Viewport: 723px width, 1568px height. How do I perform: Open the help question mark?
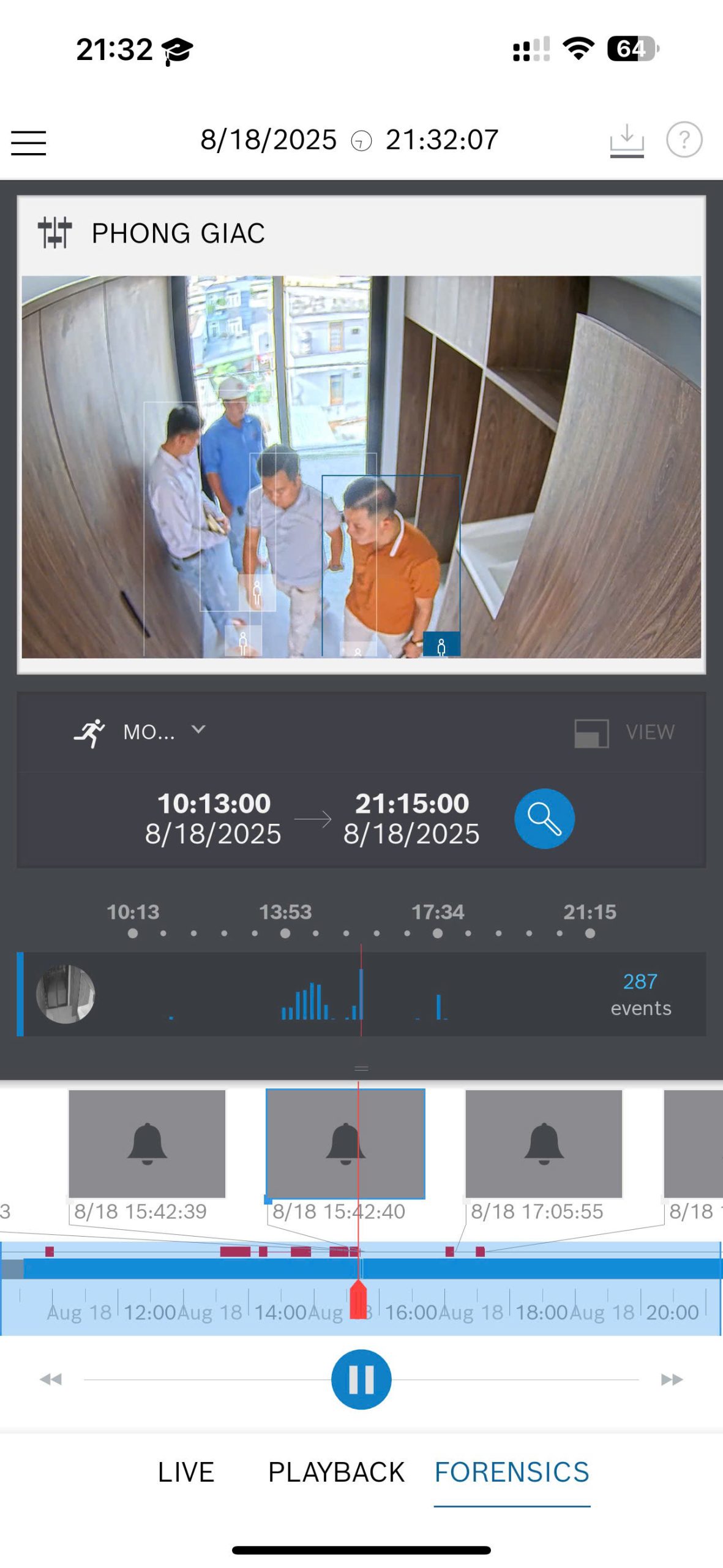click(x=684, y=140)
